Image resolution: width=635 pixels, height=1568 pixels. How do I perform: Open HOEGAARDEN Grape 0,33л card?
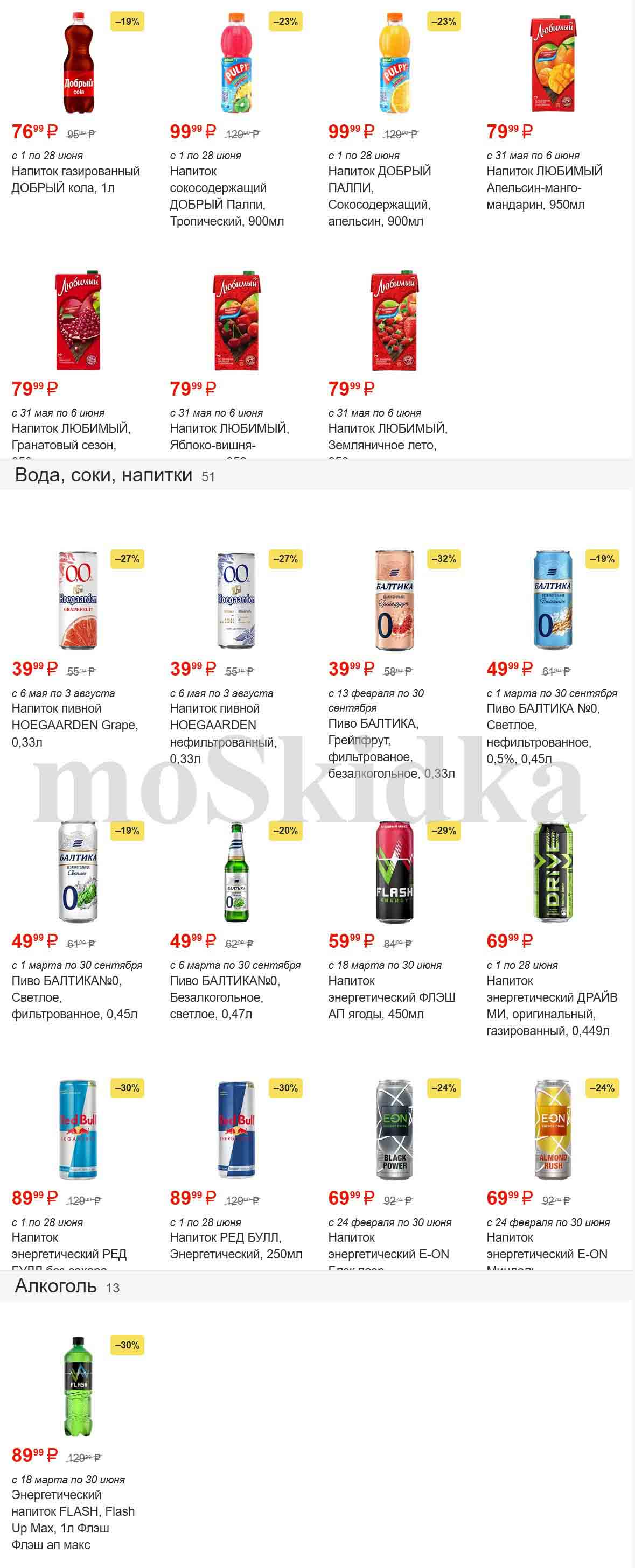pos(78,600)
